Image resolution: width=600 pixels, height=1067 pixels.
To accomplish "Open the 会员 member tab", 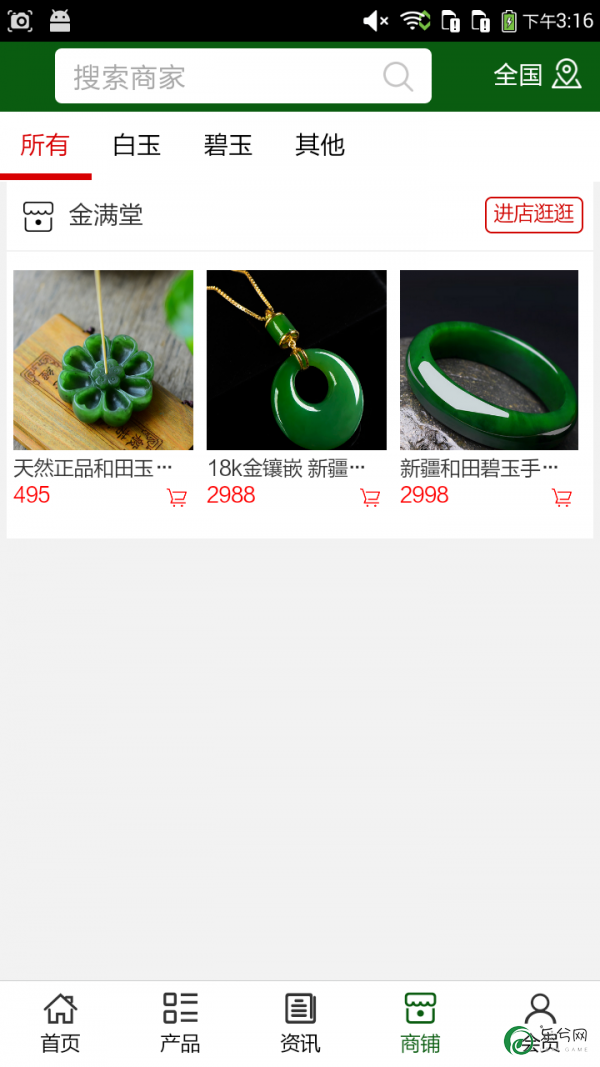I will 540,1023.
